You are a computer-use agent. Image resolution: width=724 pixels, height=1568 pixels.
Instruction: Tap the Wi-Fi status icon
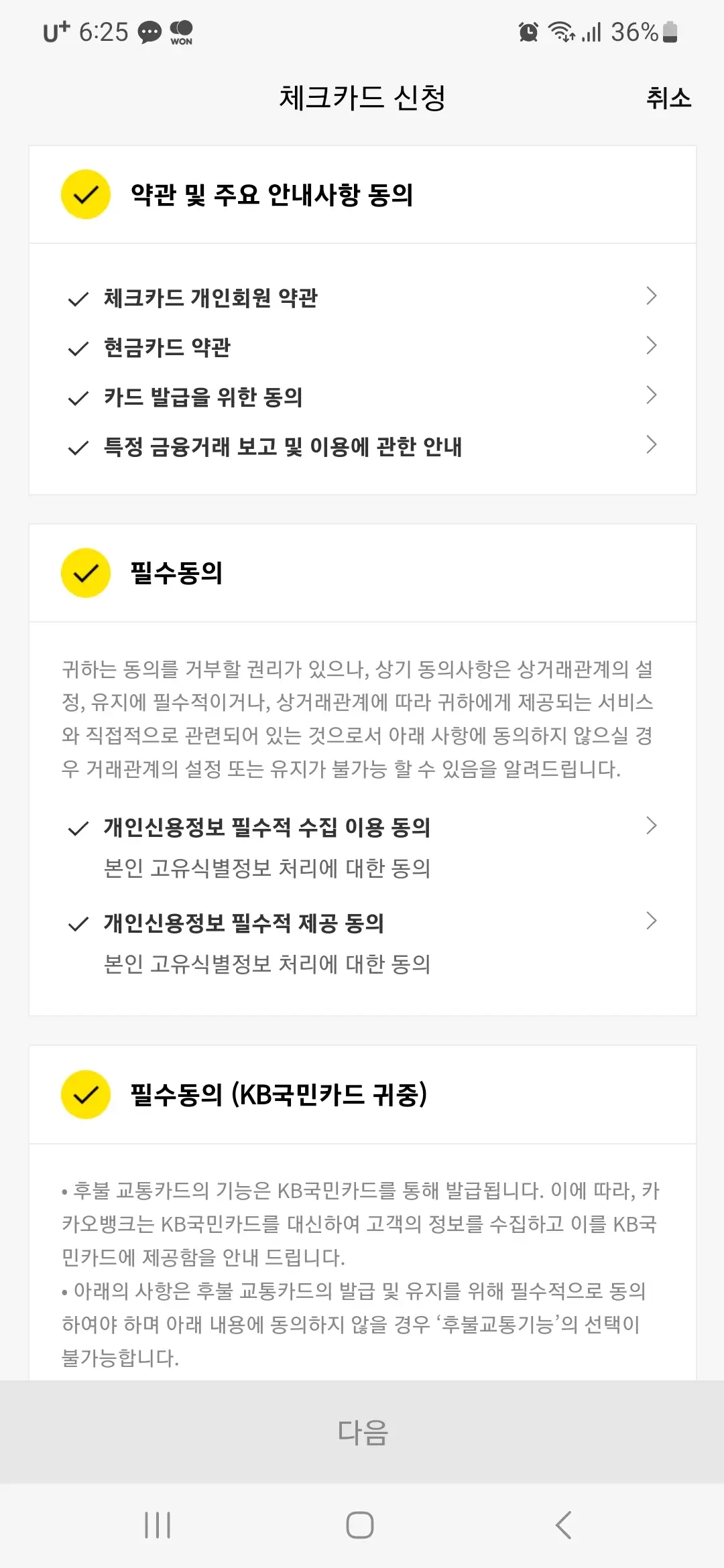tap(562, 32)
